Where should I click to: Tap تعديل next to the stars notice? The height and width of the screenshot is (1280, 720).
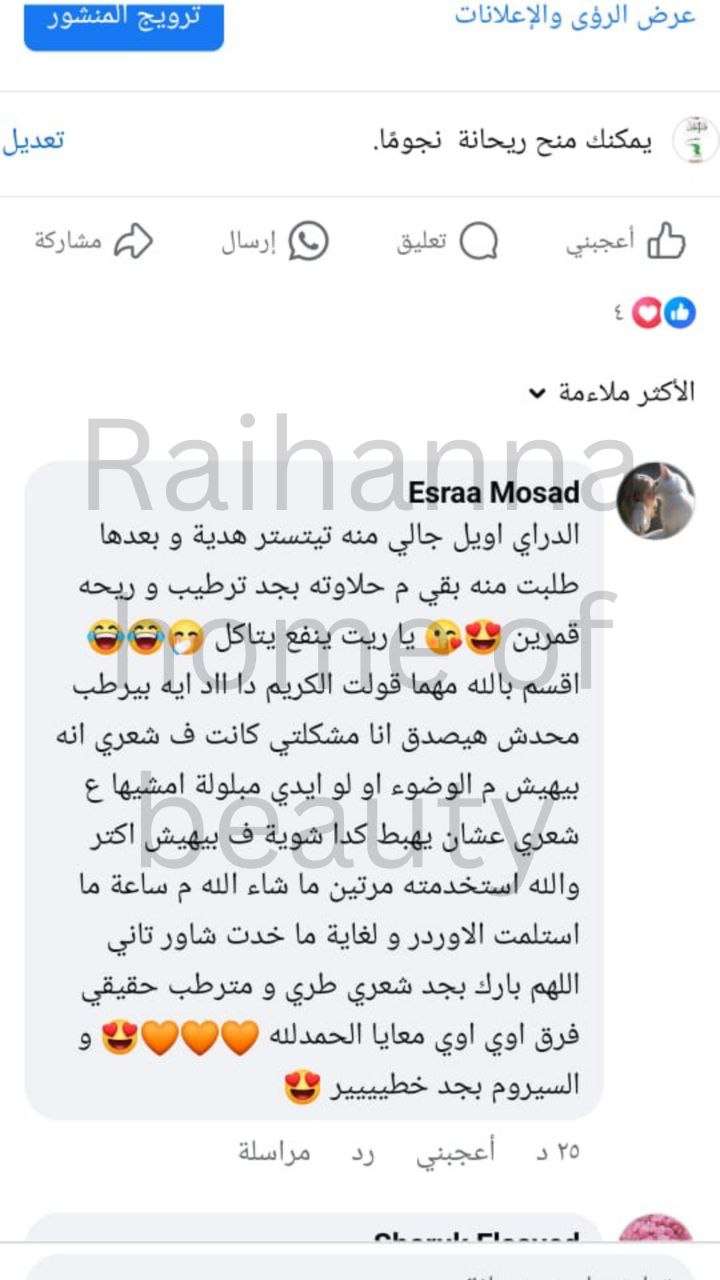[x=32, y=141]
